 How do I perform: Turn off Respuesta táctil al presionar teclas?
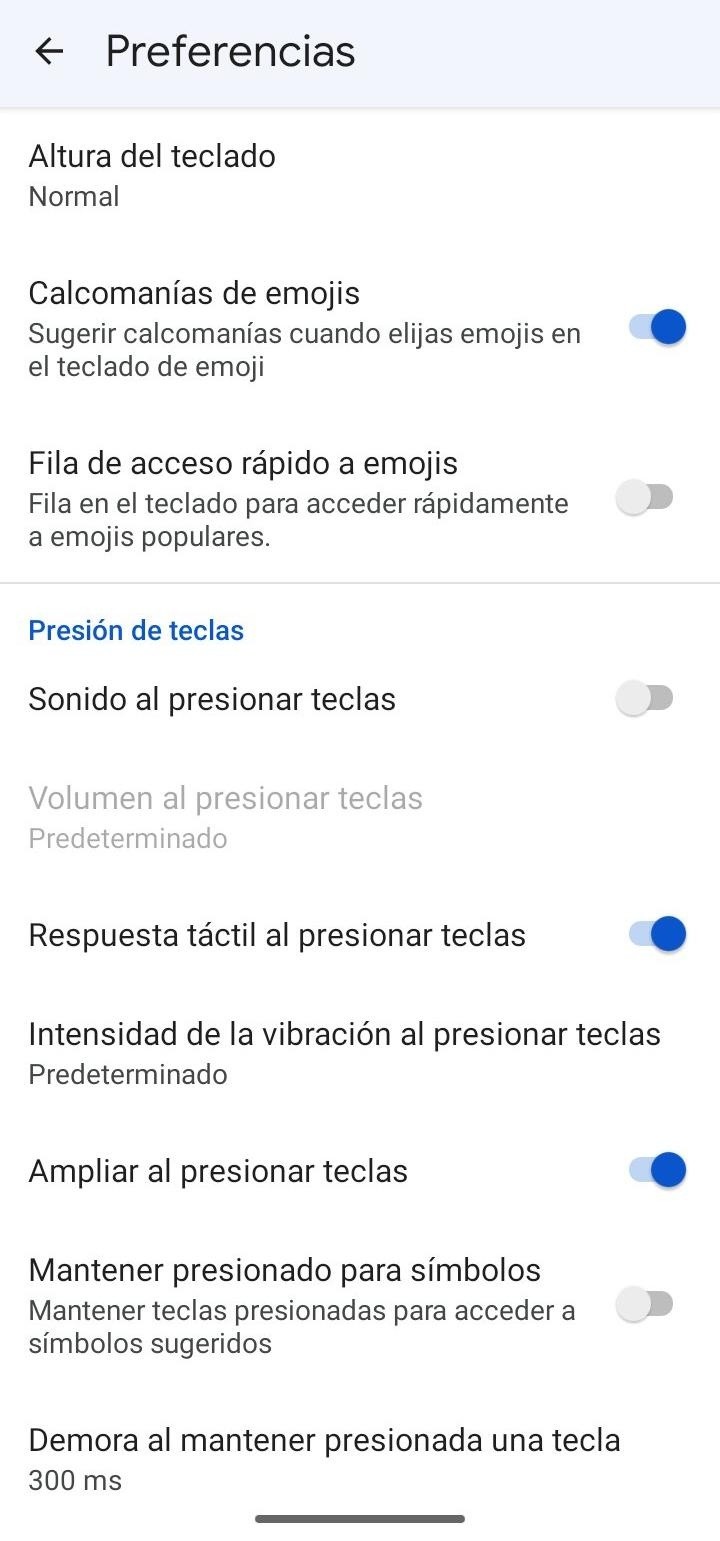click(x=656, y=934)
